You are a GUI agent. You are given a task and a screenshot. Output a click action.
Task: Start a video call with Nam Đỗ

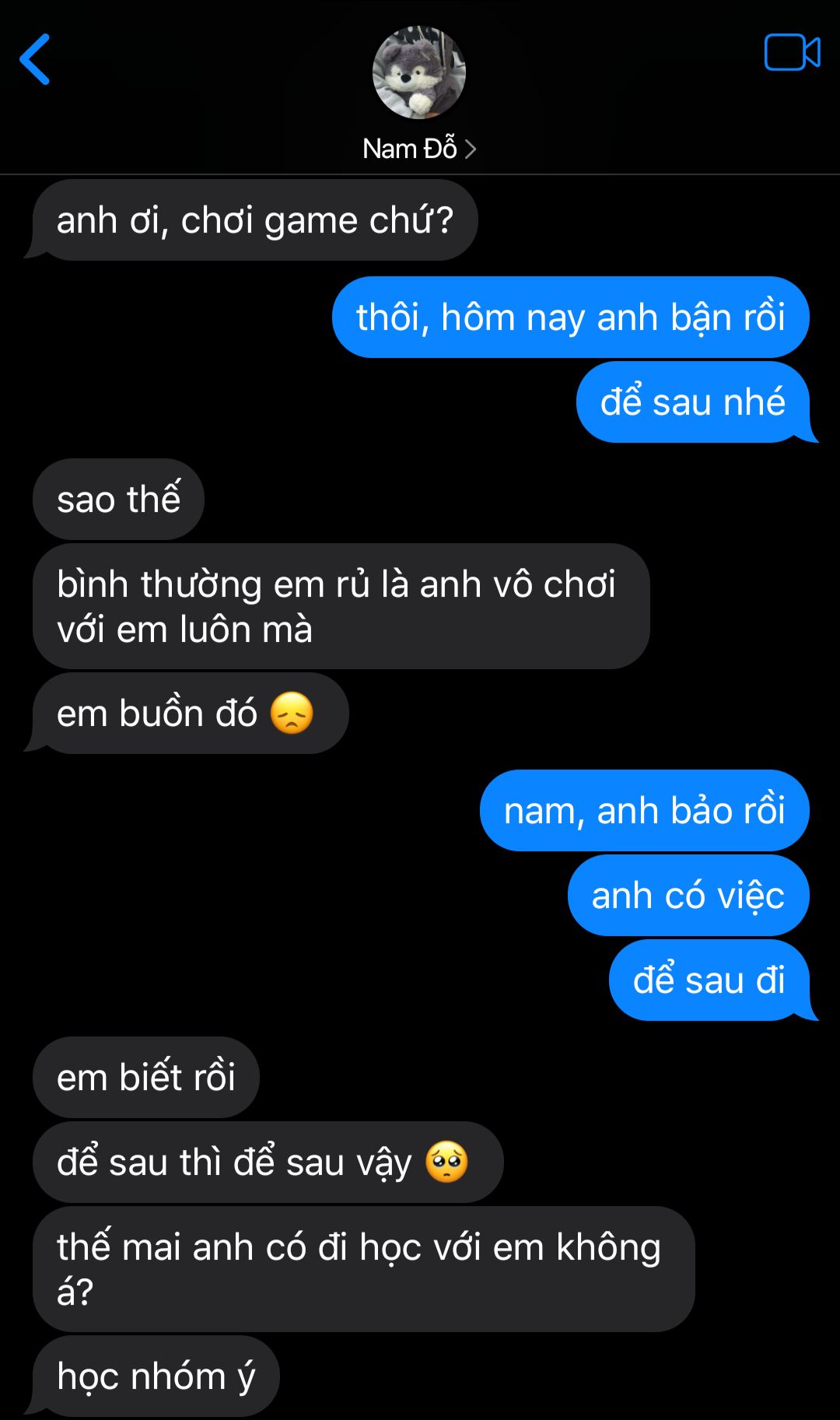pos(792,53)
